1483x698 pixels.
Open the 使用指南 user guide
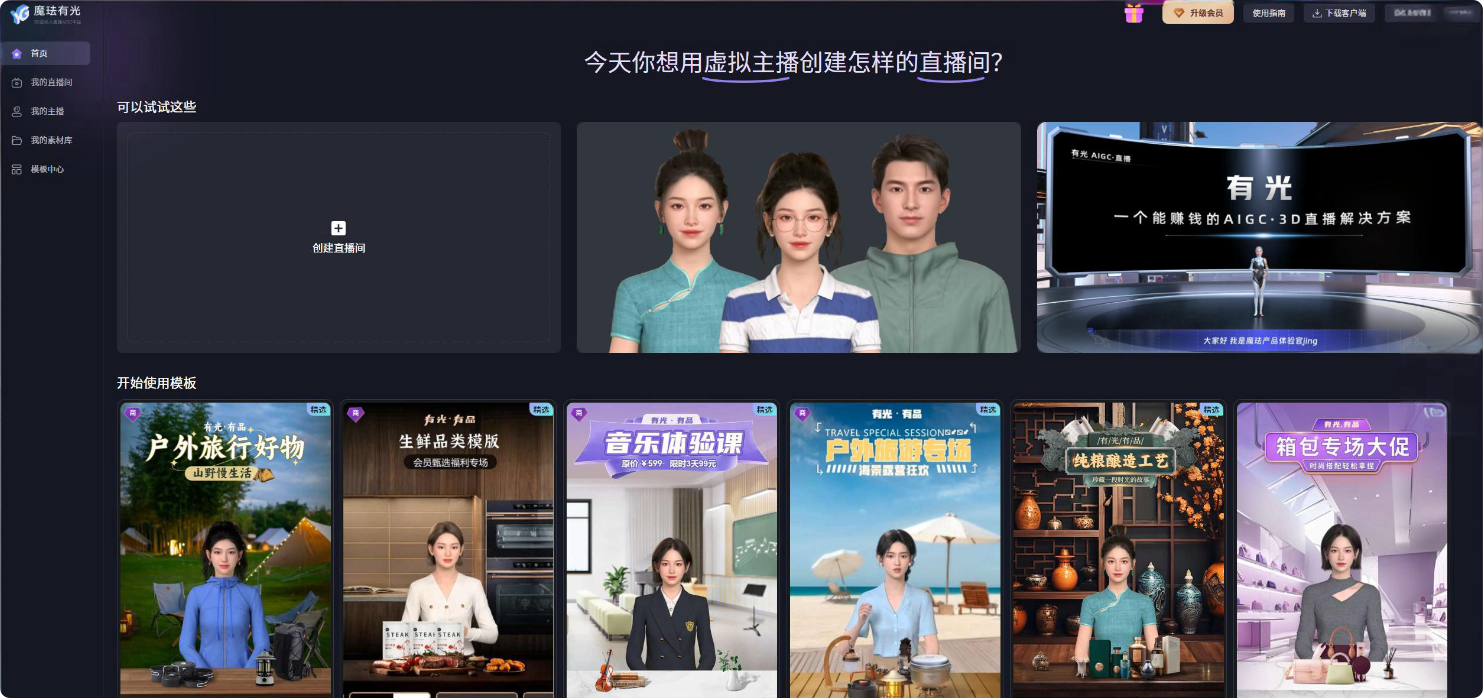tap(1269, 13)
